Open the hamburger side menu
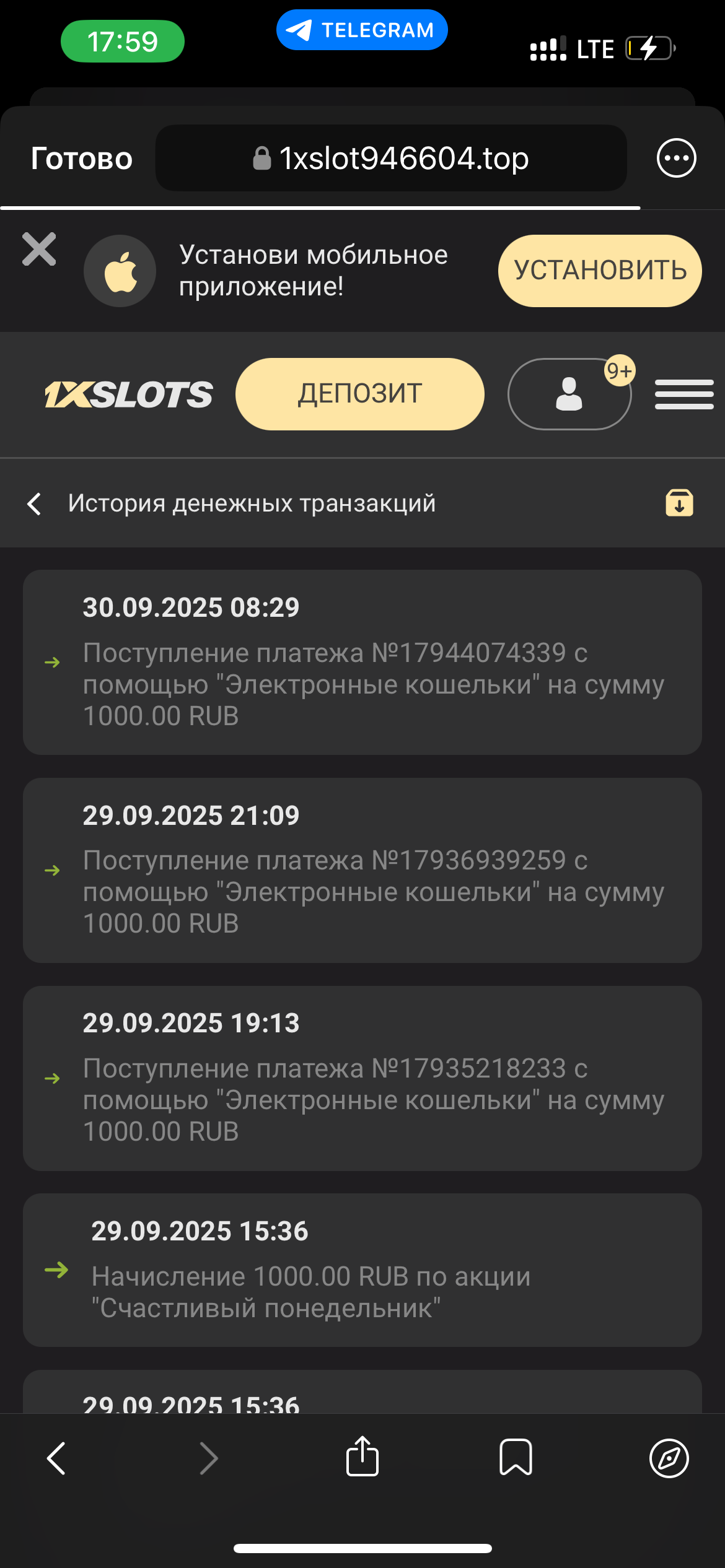The height and width of the screenshot is (1568, 725). coord(684,394)
